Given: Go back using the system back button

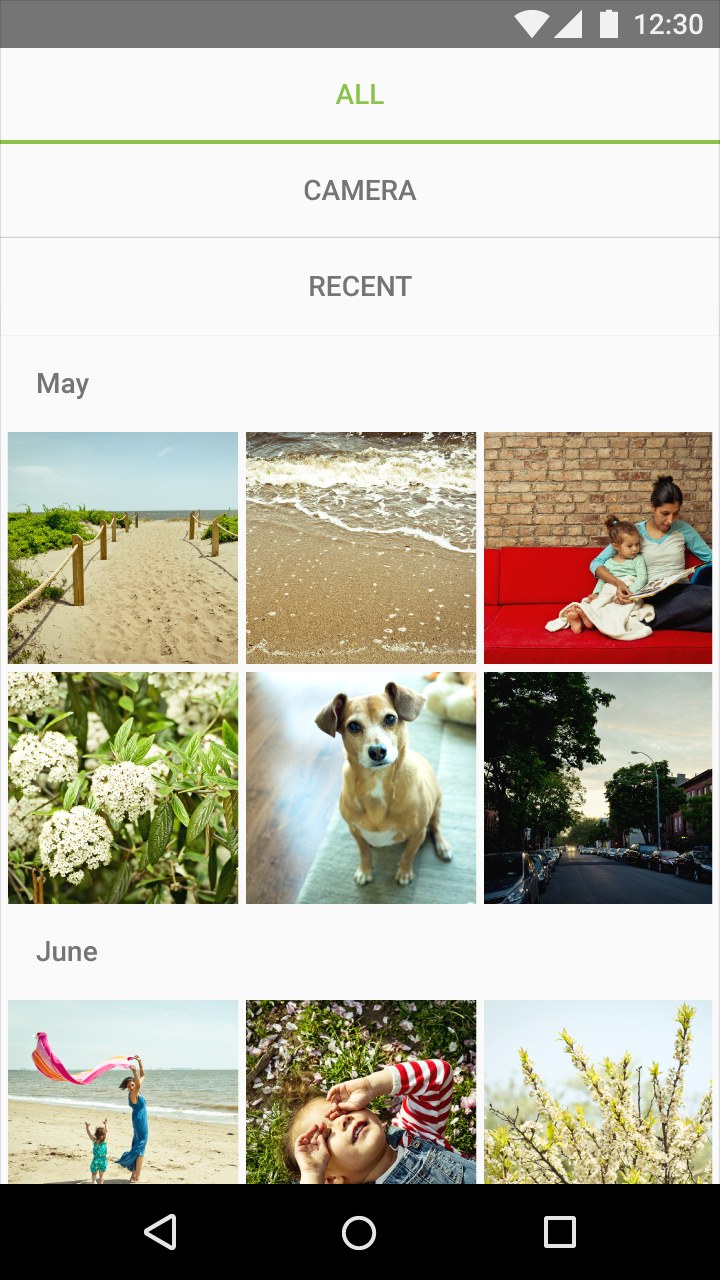Looking at the screenshot, I should click(x=160, y=1232).
